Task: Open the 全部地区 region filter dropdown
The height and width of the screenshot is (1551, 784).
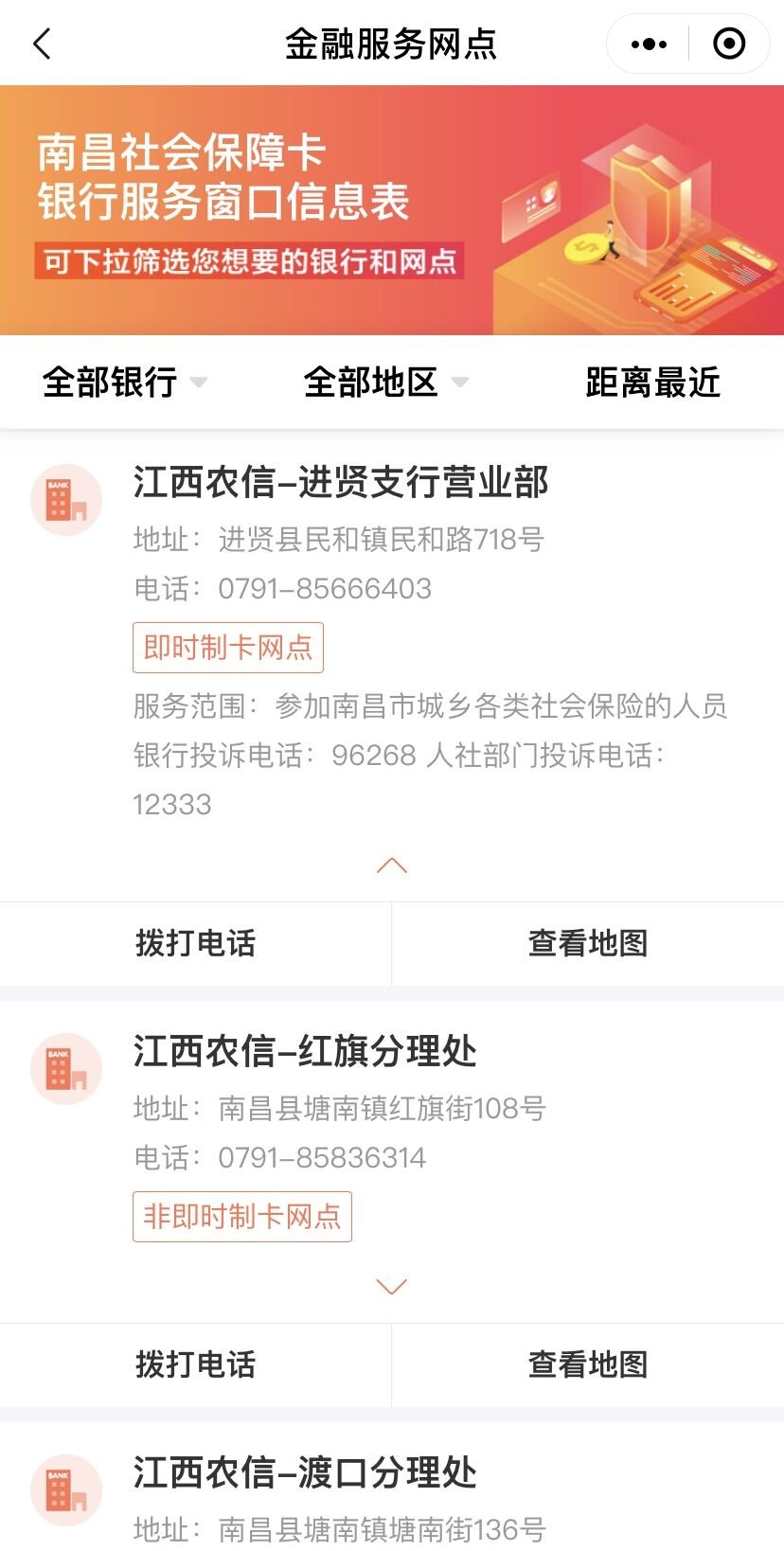Action: pos(385,383)
